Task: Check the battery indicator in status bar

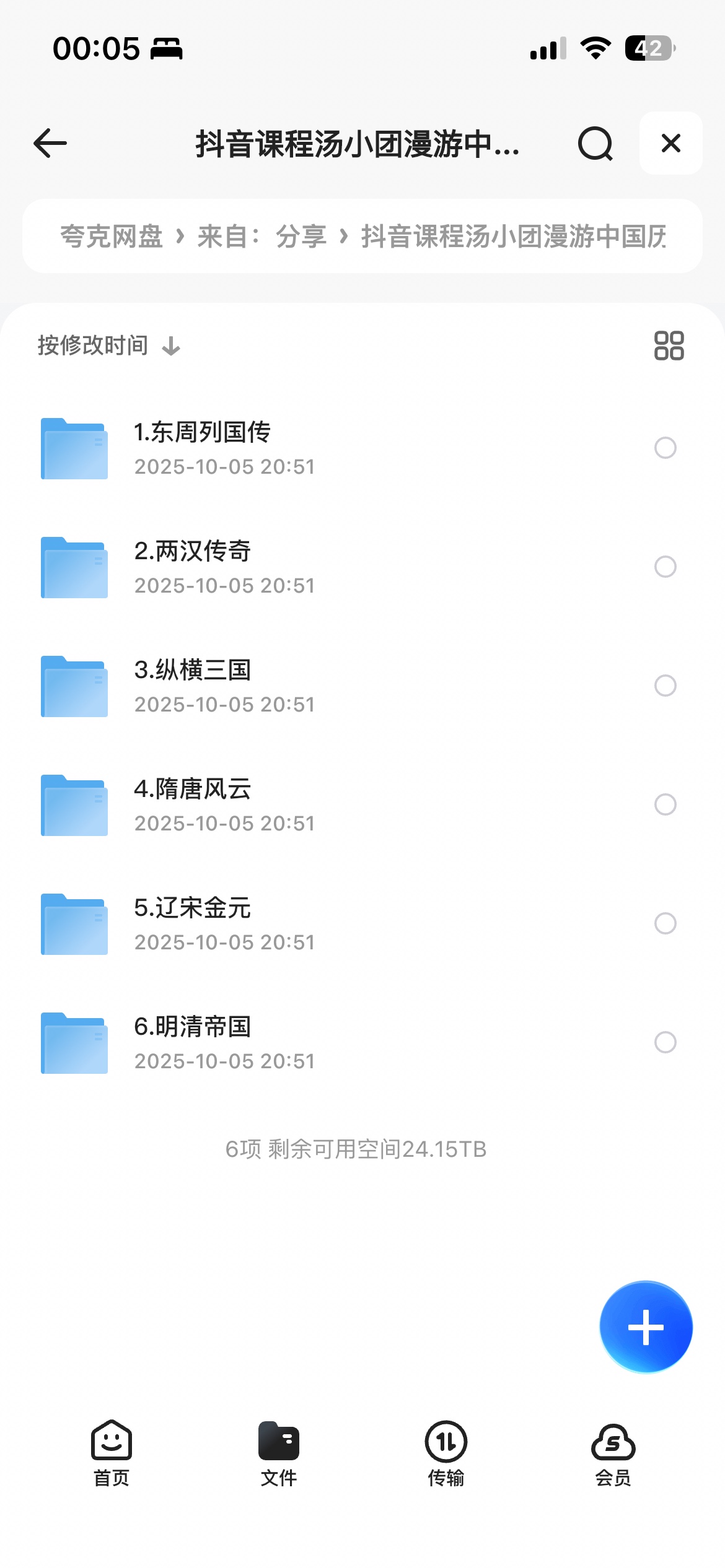Action: [x=650, y=48]
